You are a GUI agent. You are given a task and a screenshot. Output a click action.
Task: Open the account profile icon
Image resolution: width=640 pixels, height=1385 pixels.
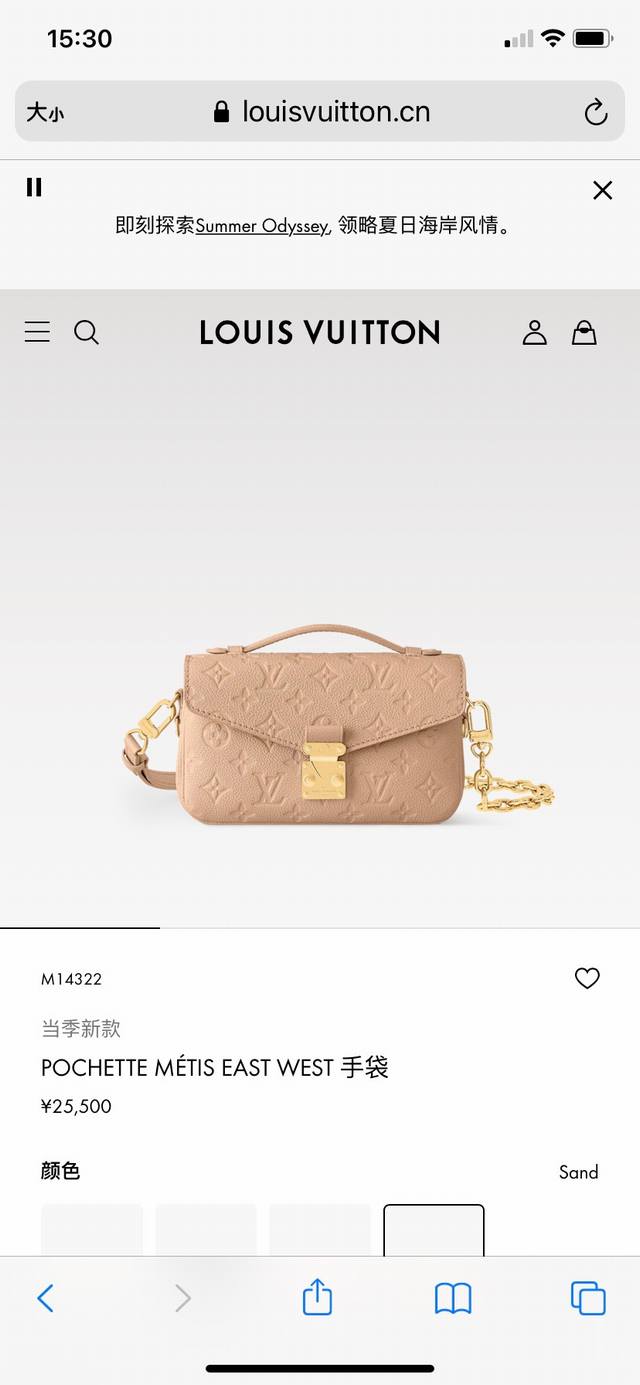535,332
